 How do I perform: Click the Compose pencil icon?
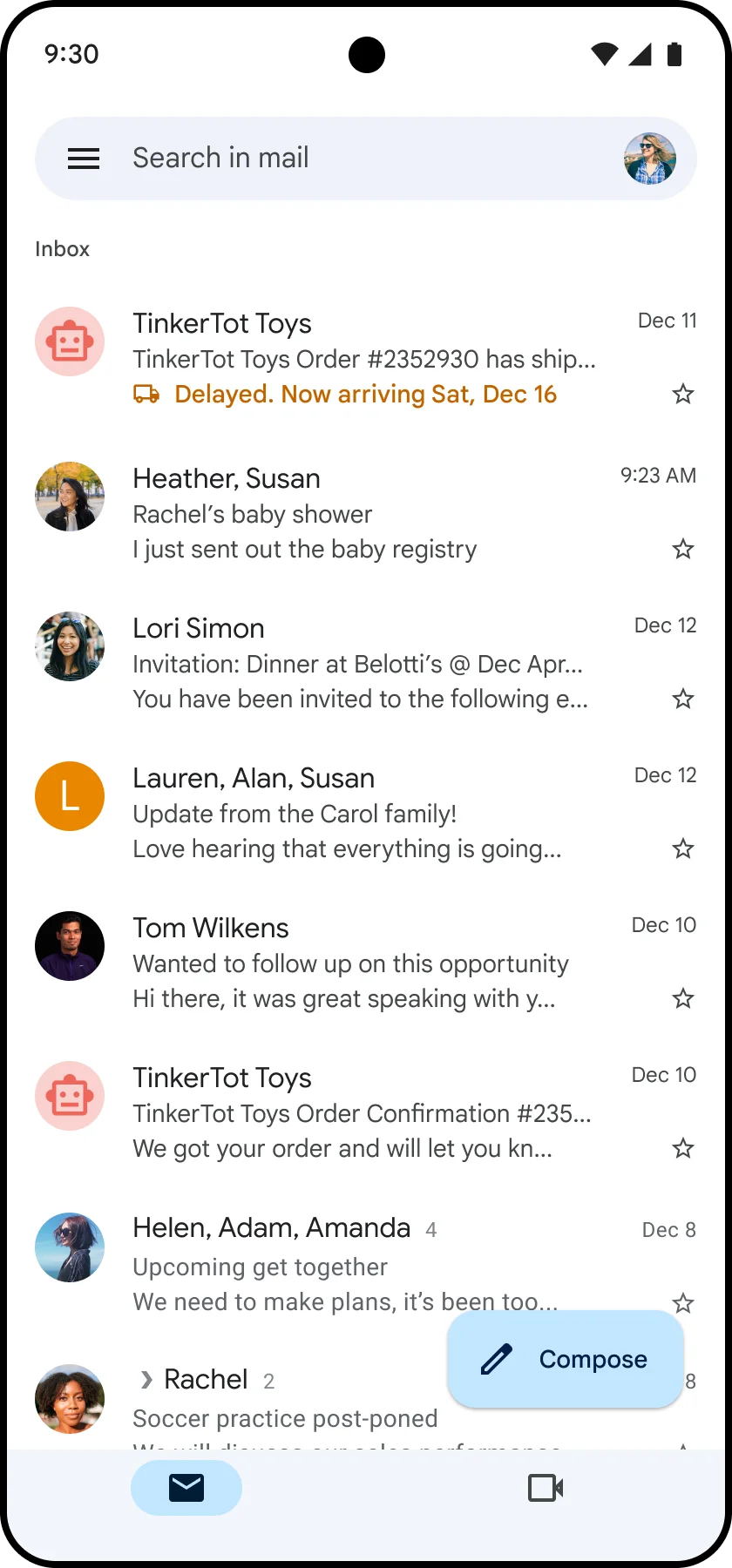pyautogui.click(x=495, y=1359)
